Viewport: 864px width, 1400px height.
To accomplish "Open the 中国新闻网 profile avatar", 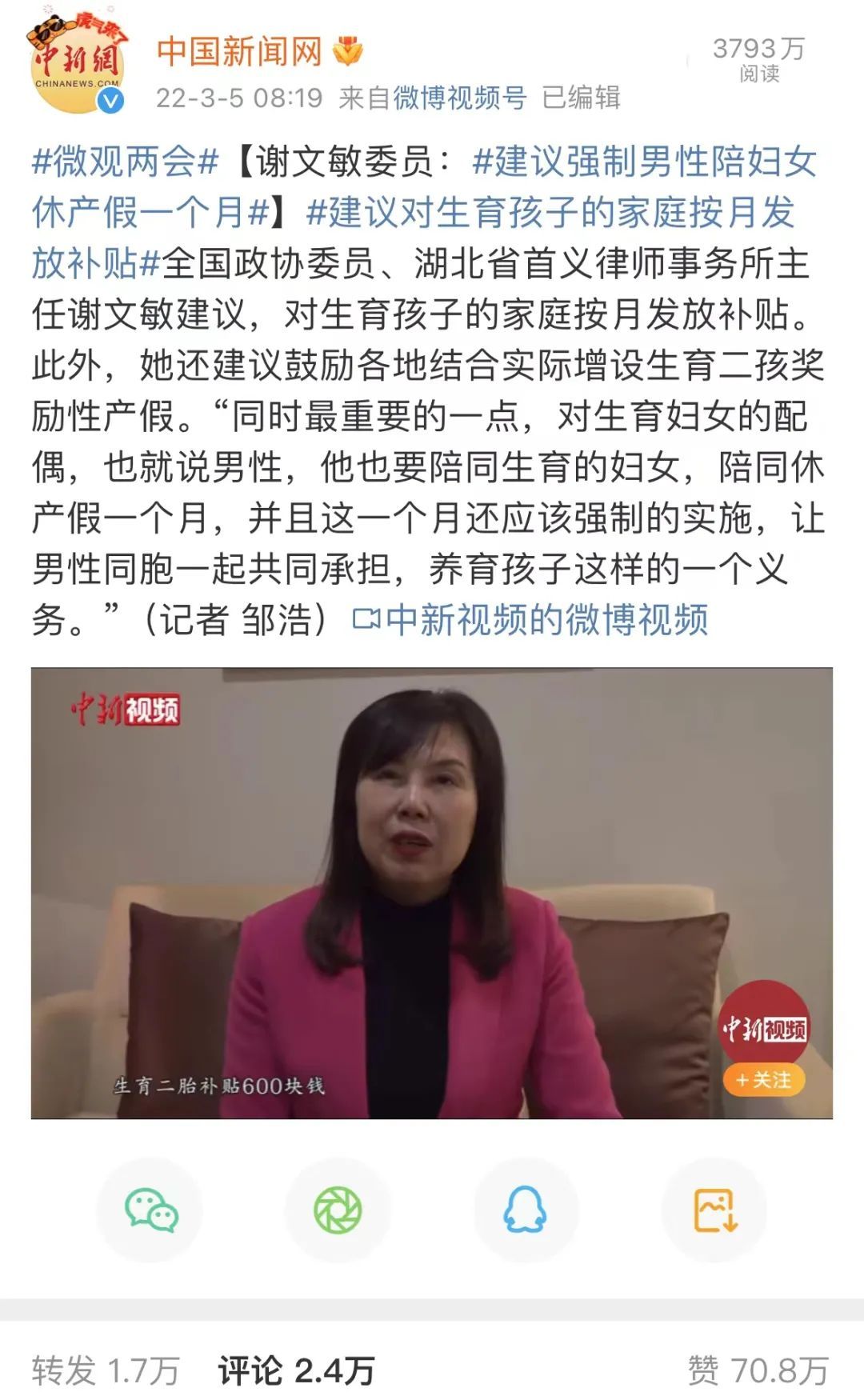I will point(78,64).
